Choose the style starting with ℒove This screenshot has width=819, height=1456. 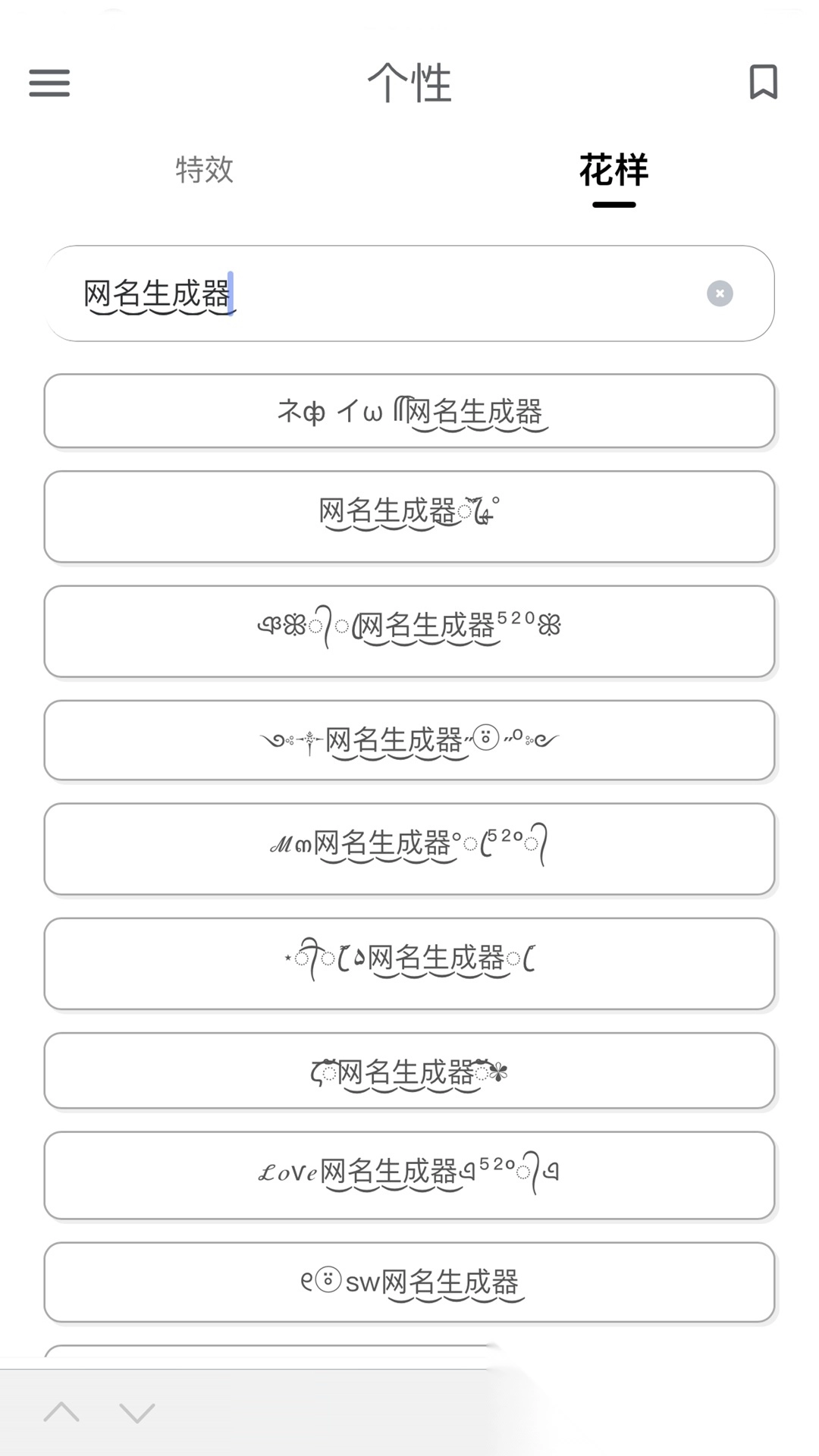pos(409,1175)
